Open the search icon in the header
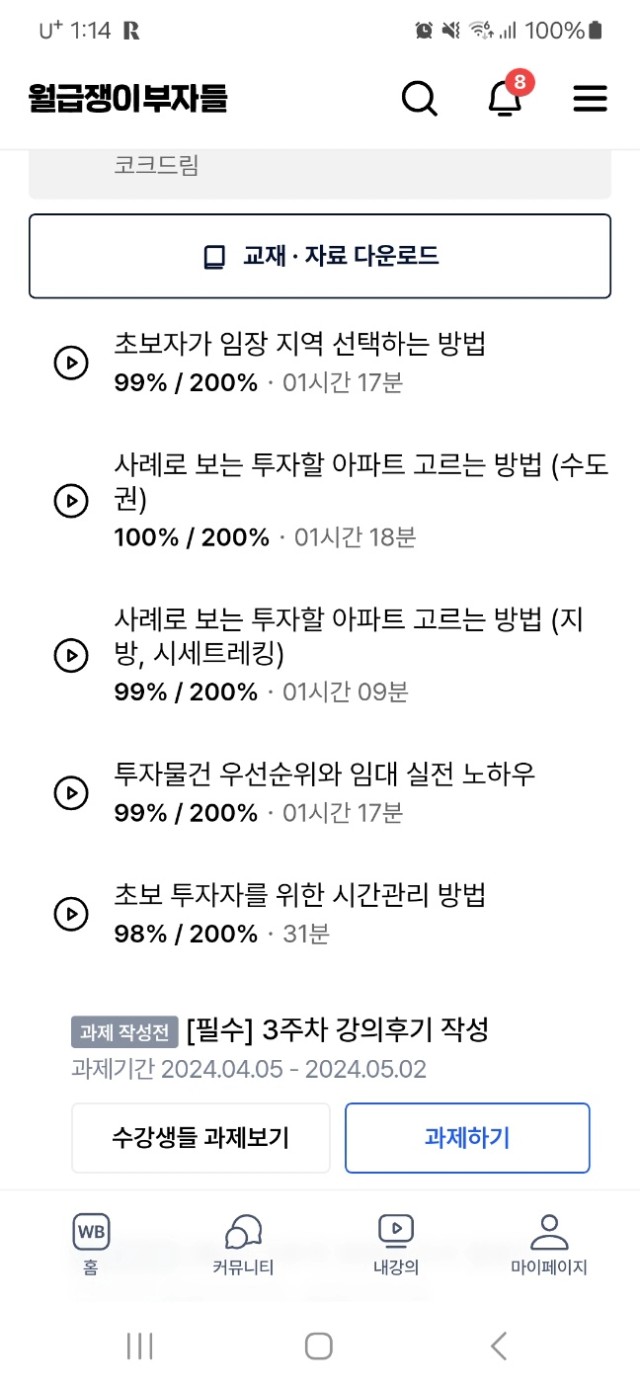 tap(419, 99)
